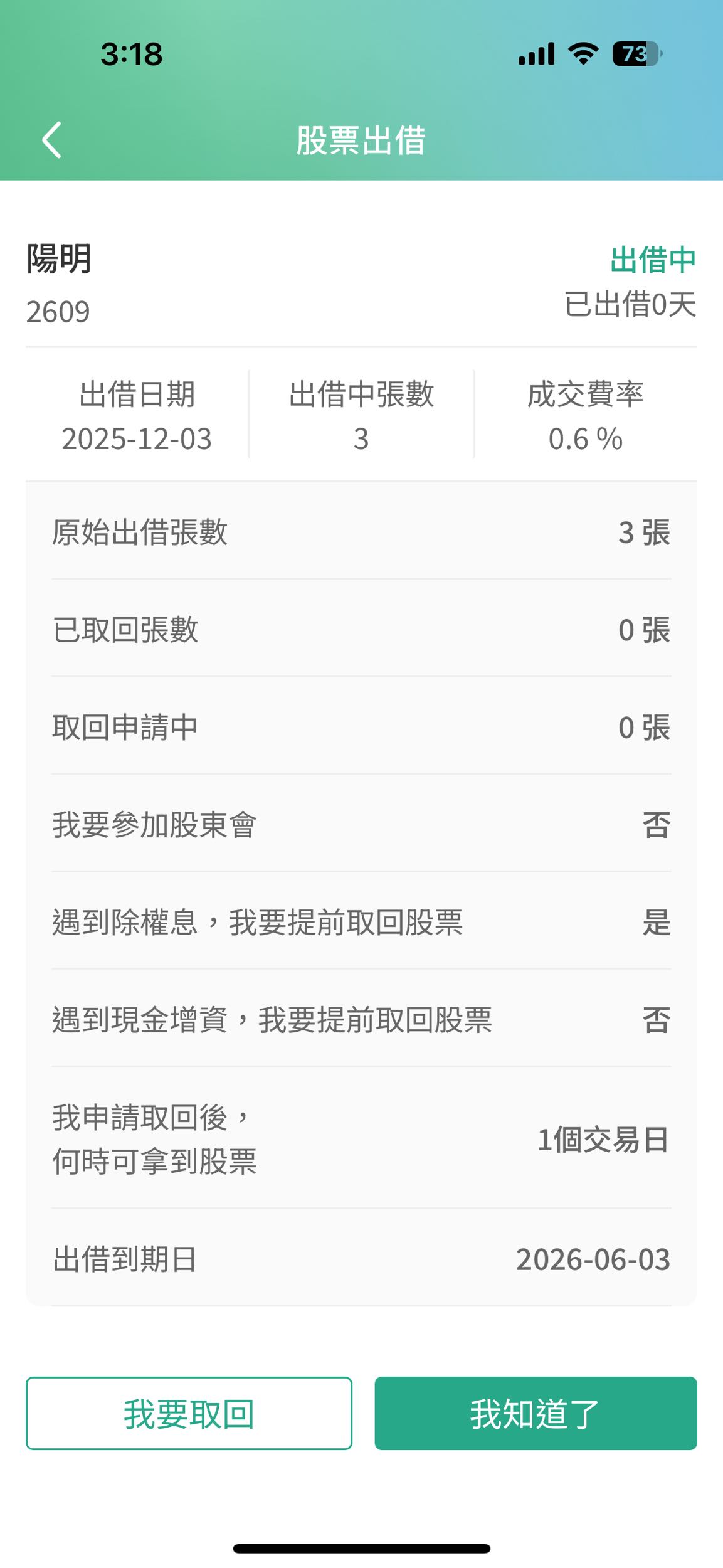
Task: Select the 股票出借 title bar
Action: pos(361,141)
